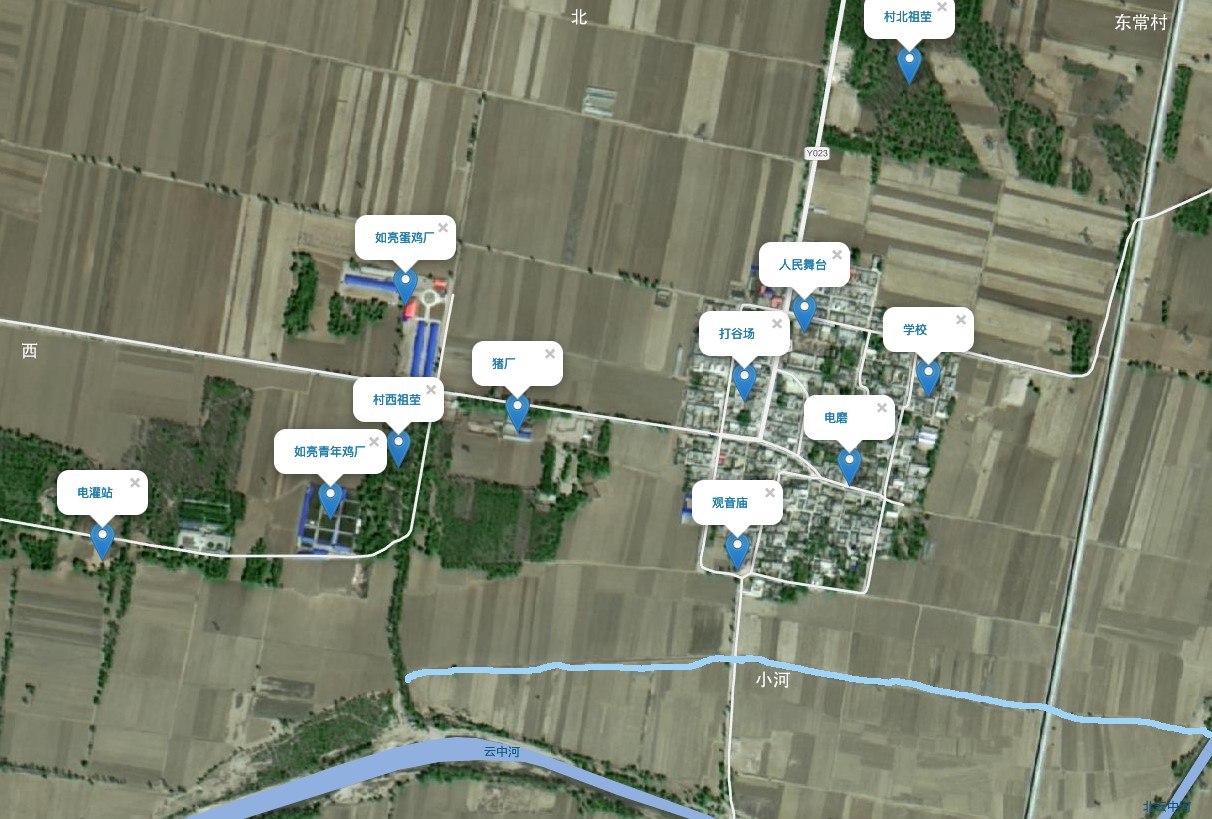The height and width of the screenshot is (819, 1212).
Task: Select the 观音庙 location pin
Action: [x=737, y=549]
